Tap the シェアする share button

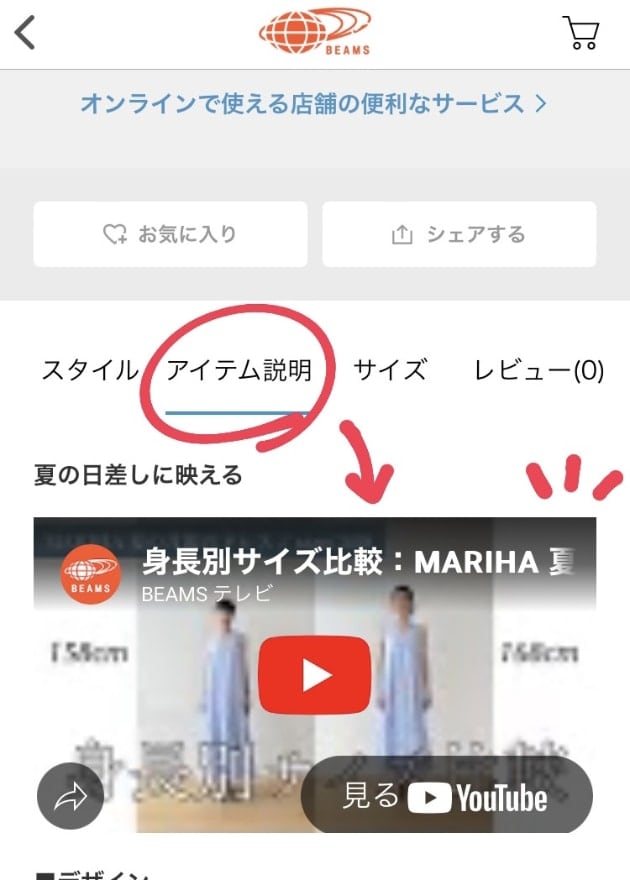[459, 235]
